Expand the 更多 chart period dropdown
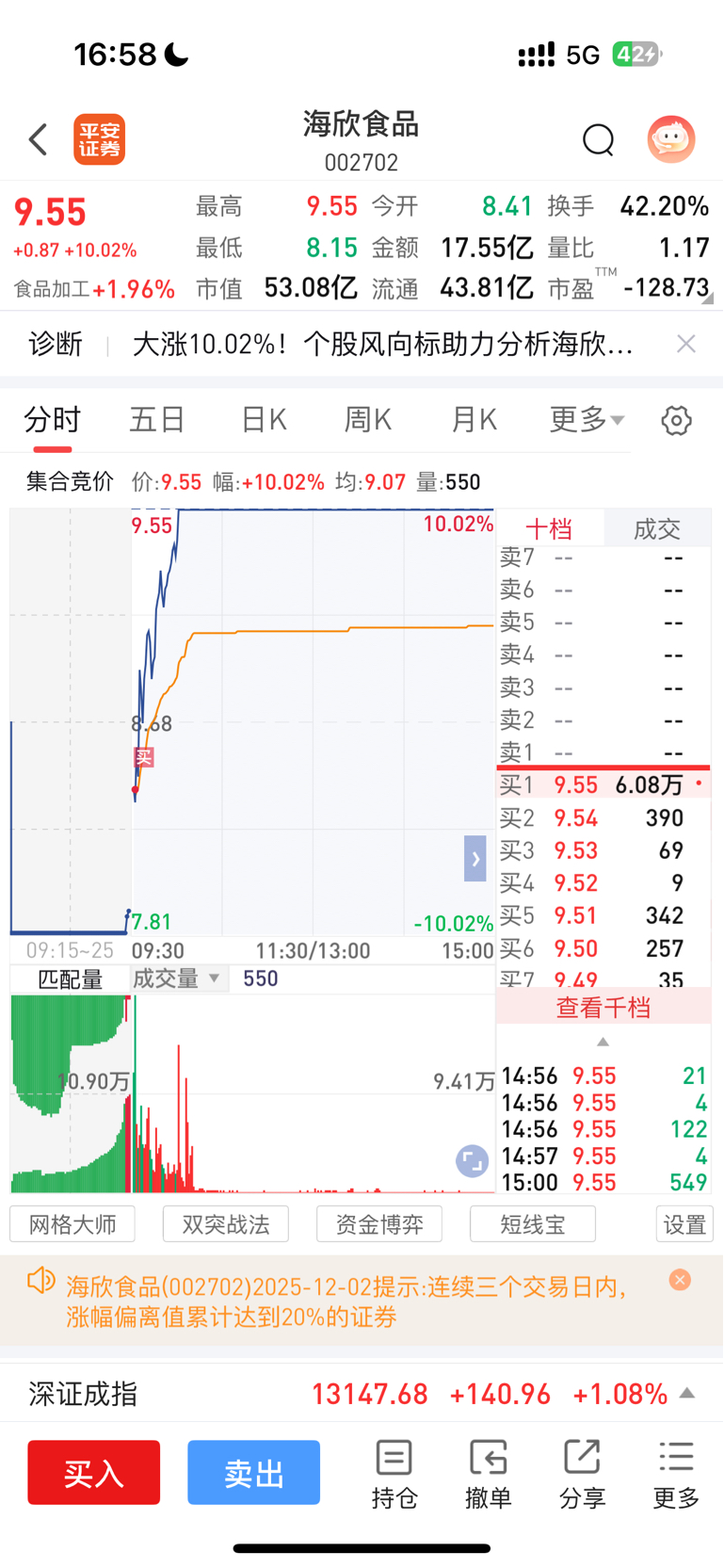The image size is (724, 1568). [x=586, y=420]
